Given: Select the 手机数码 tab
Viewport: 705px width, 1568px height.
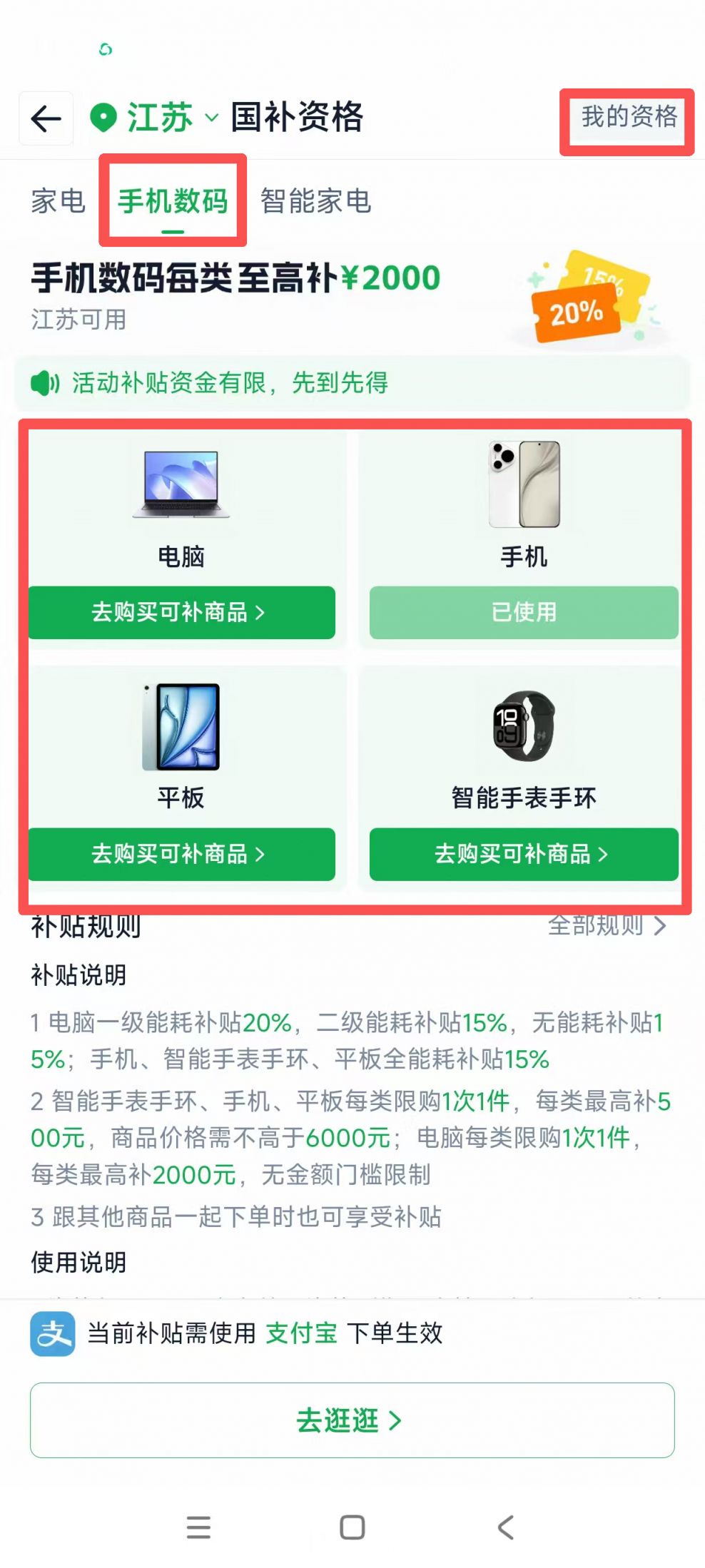Looking at the screenshot, I should click(173, 202).
